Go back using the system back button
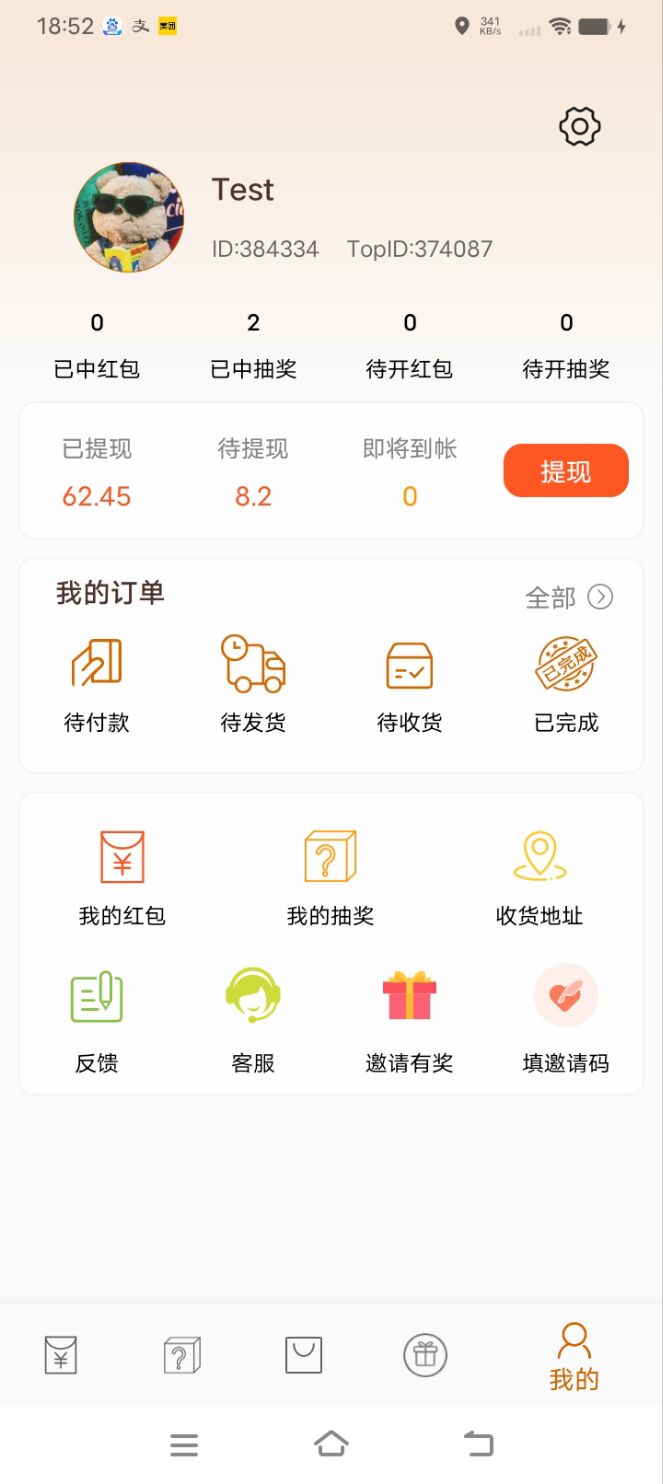 [479, 1443]
